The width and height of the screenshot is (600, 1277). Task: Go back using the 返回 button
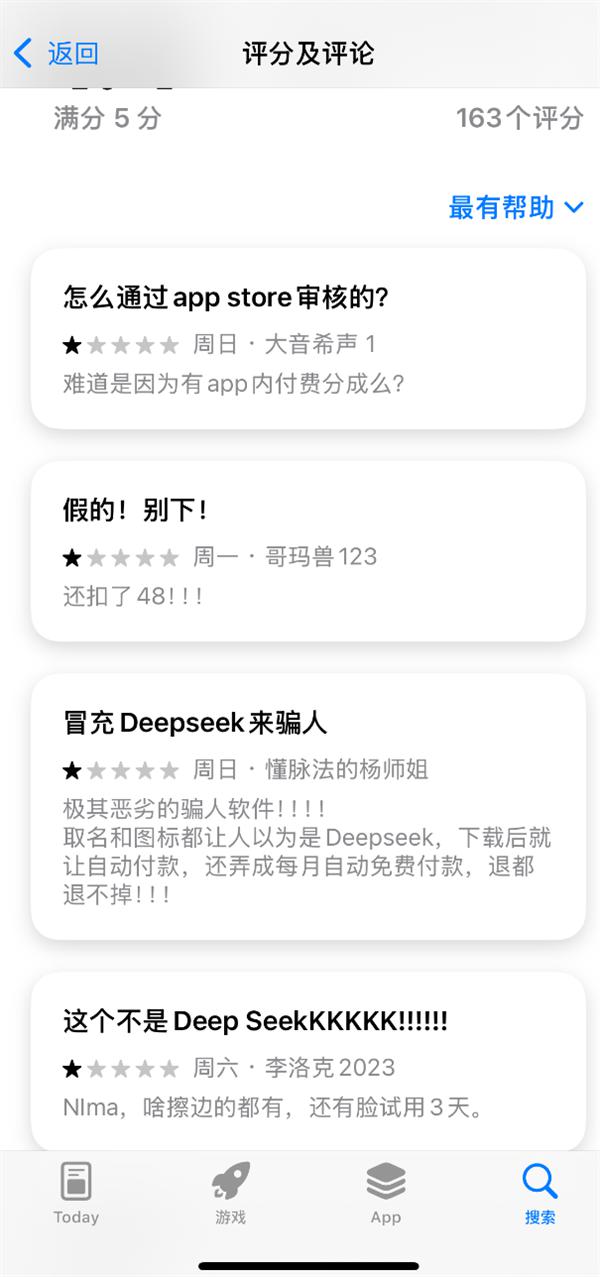[57, 53]
